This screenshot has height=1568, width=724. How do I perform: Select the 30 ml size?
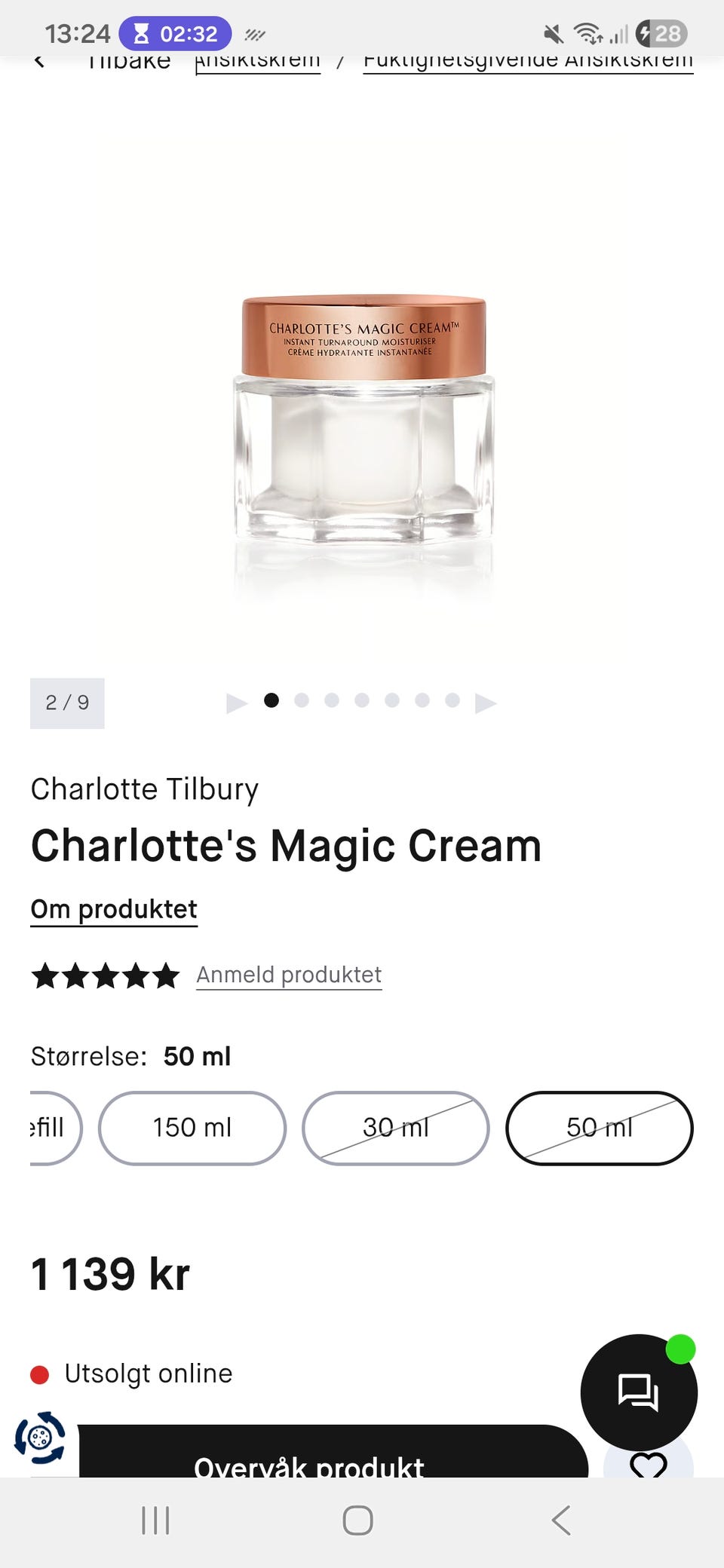(x=395, y=1128)
